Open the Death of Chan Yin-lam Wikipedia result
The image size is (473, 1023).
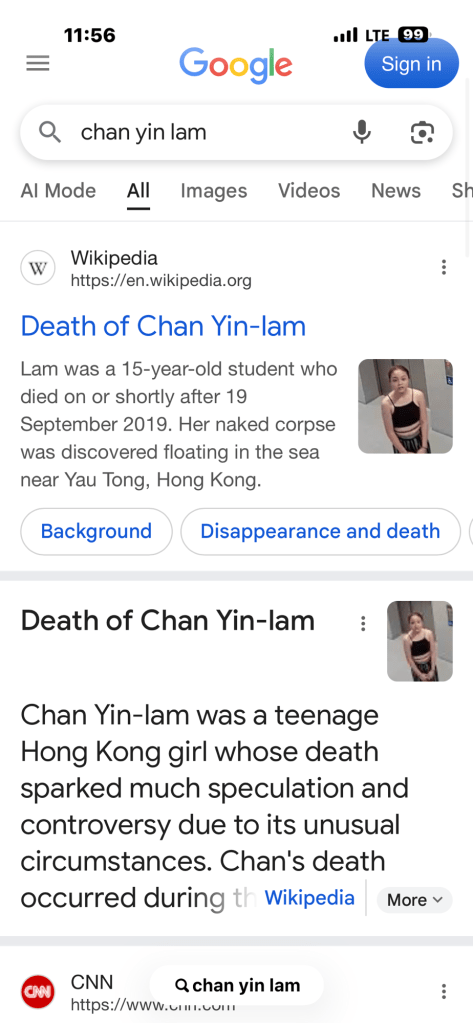tap(163, 326)
